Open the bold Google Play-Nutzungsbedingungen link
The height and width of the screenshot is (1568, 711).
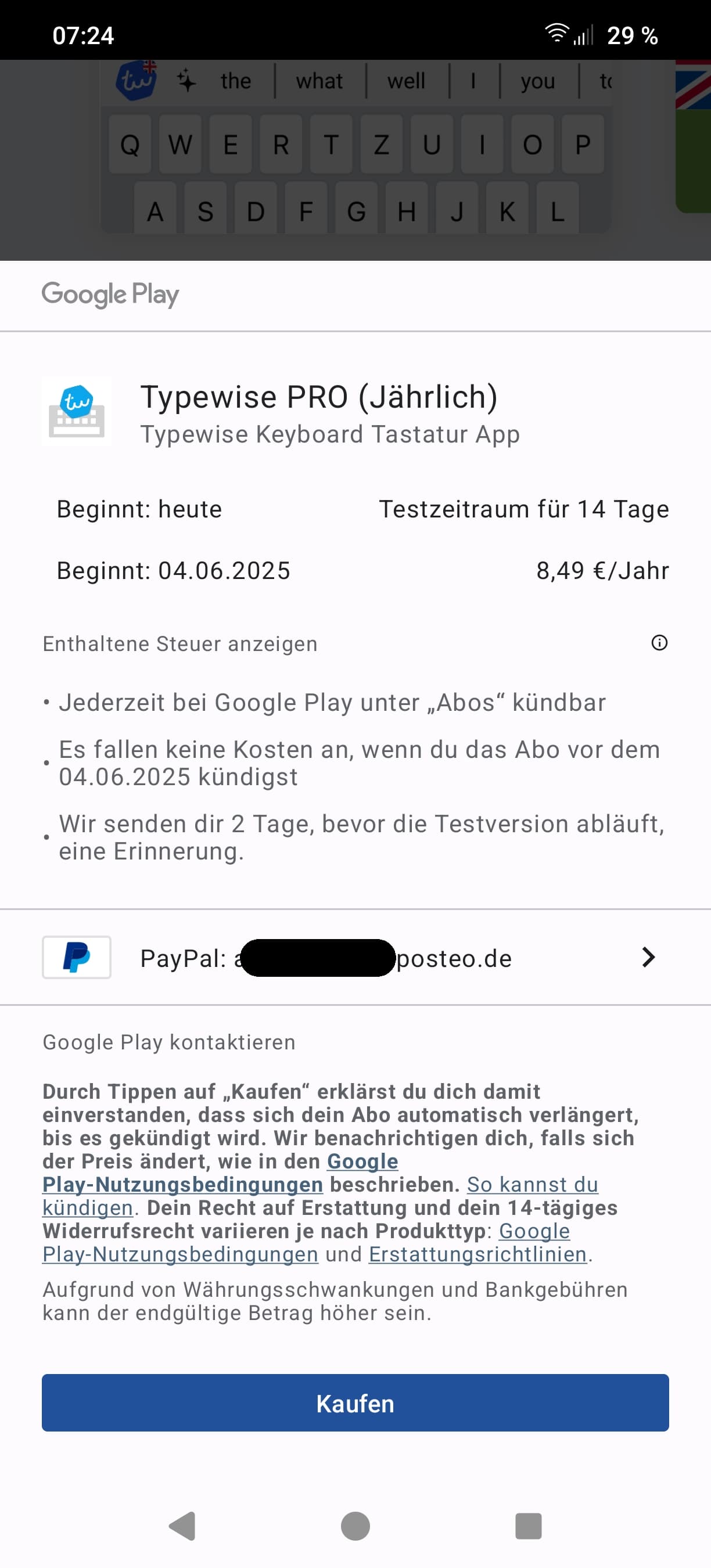point(182,1185)
